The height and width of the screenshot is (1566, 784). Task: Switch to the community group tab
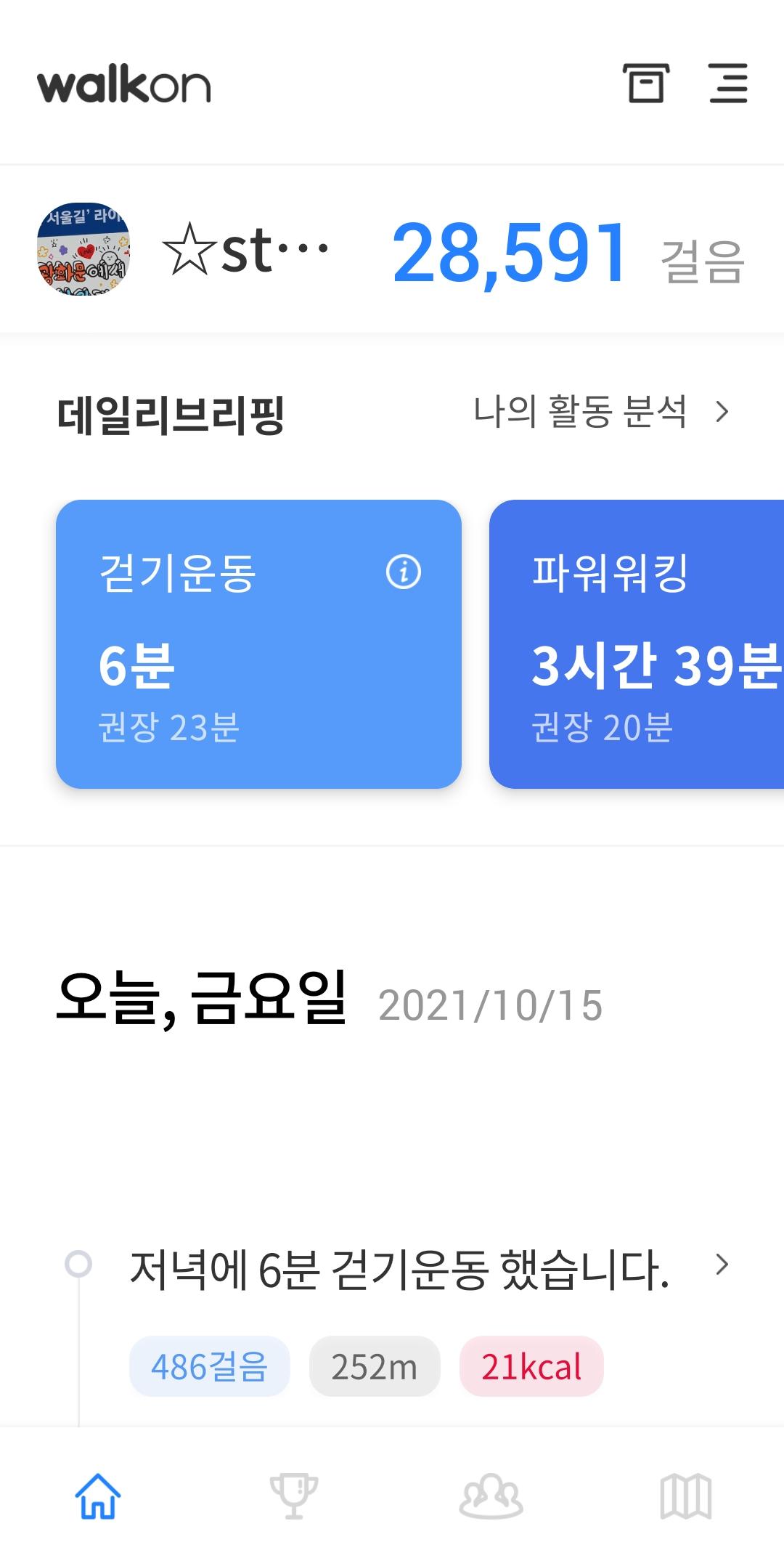491,1496
